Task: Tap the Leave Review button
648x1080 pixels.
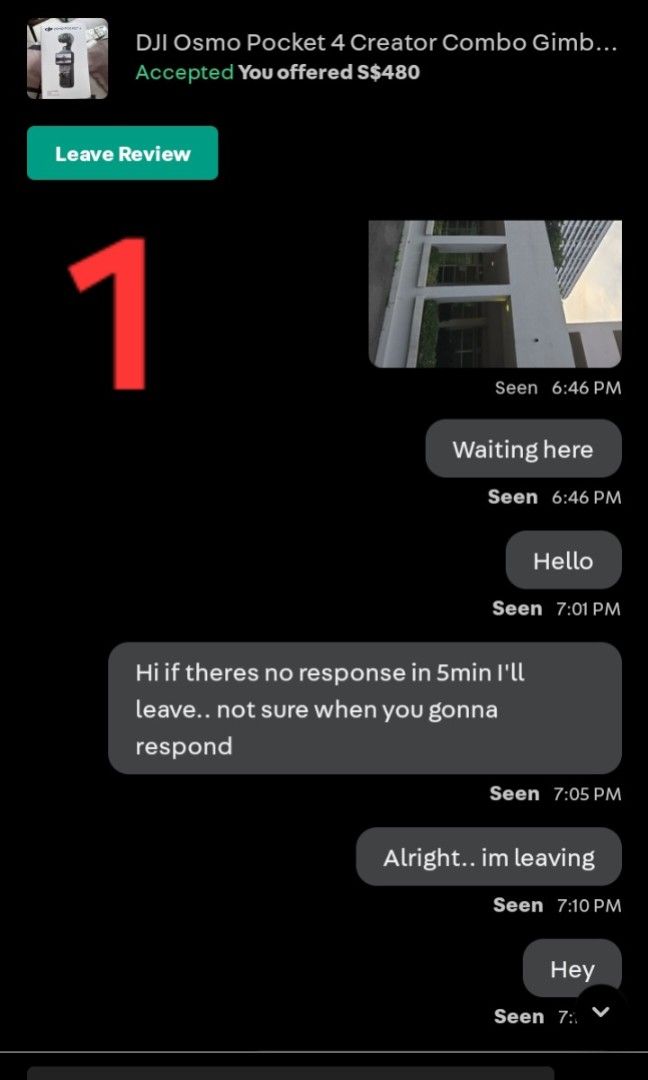Action: click(123, 153)
